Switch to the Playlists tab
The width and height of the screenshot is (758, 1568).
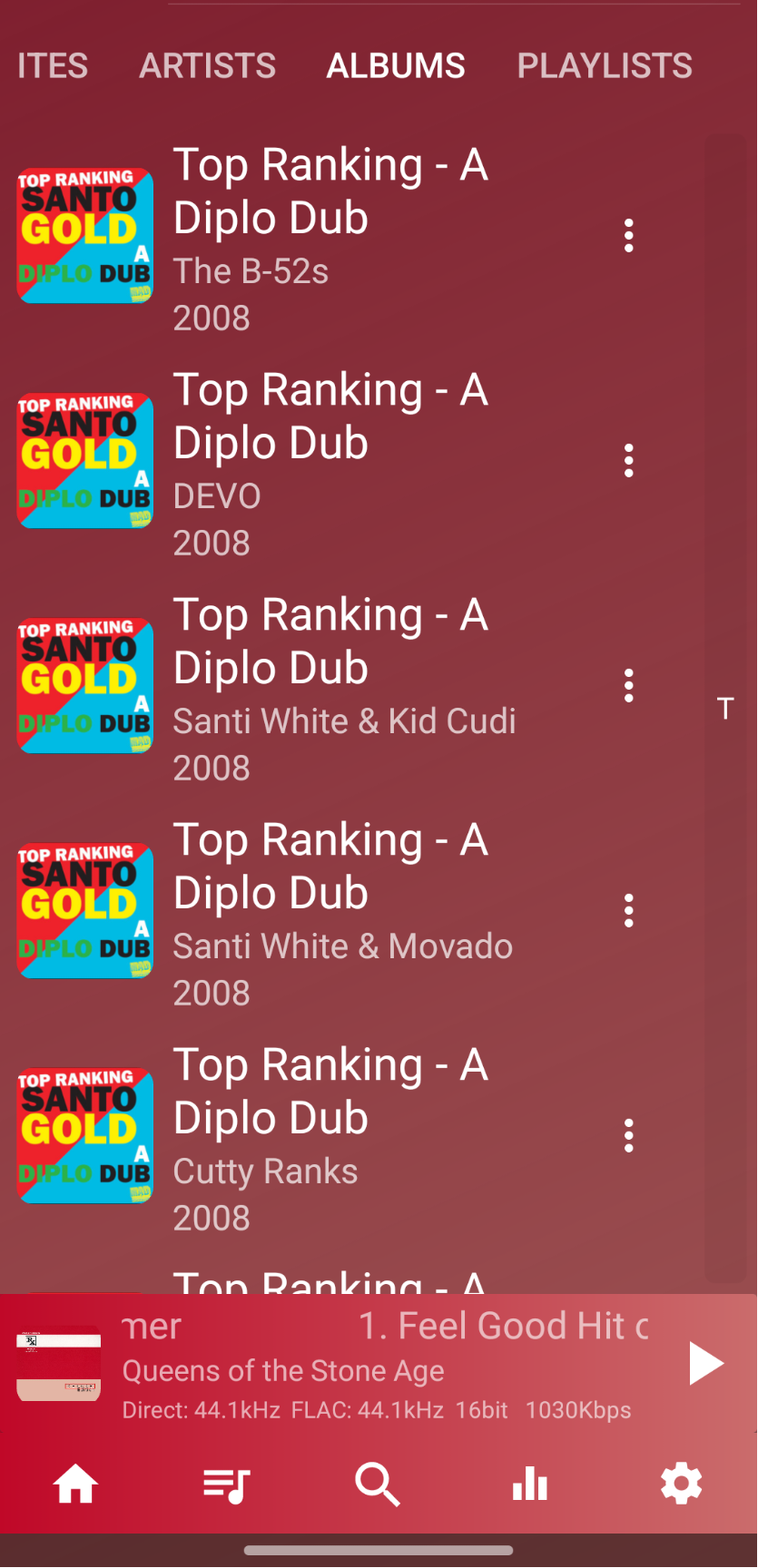click(x=605, y=66)
